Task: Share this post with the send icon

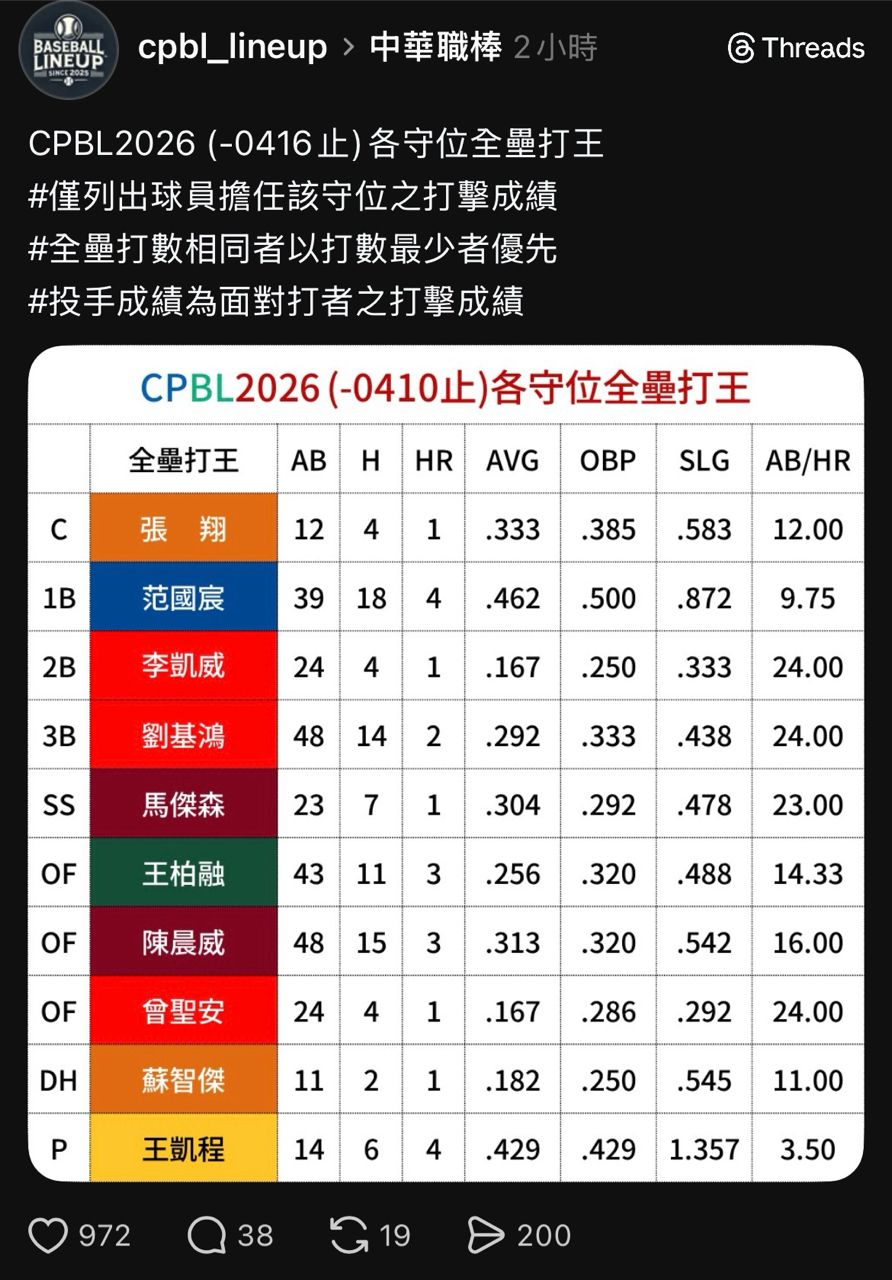Action: (x=486, y=1235)
